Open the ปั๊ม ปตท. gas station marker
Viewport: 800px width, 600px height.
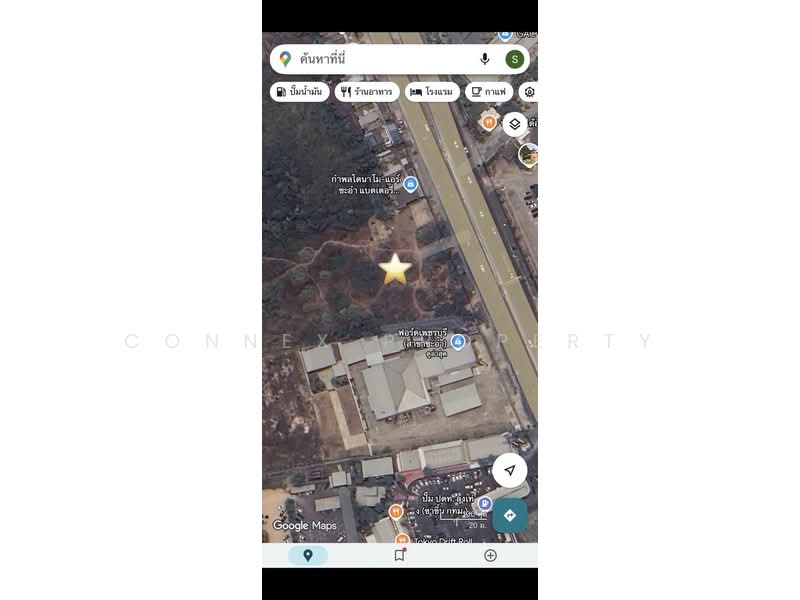point(485,504)
